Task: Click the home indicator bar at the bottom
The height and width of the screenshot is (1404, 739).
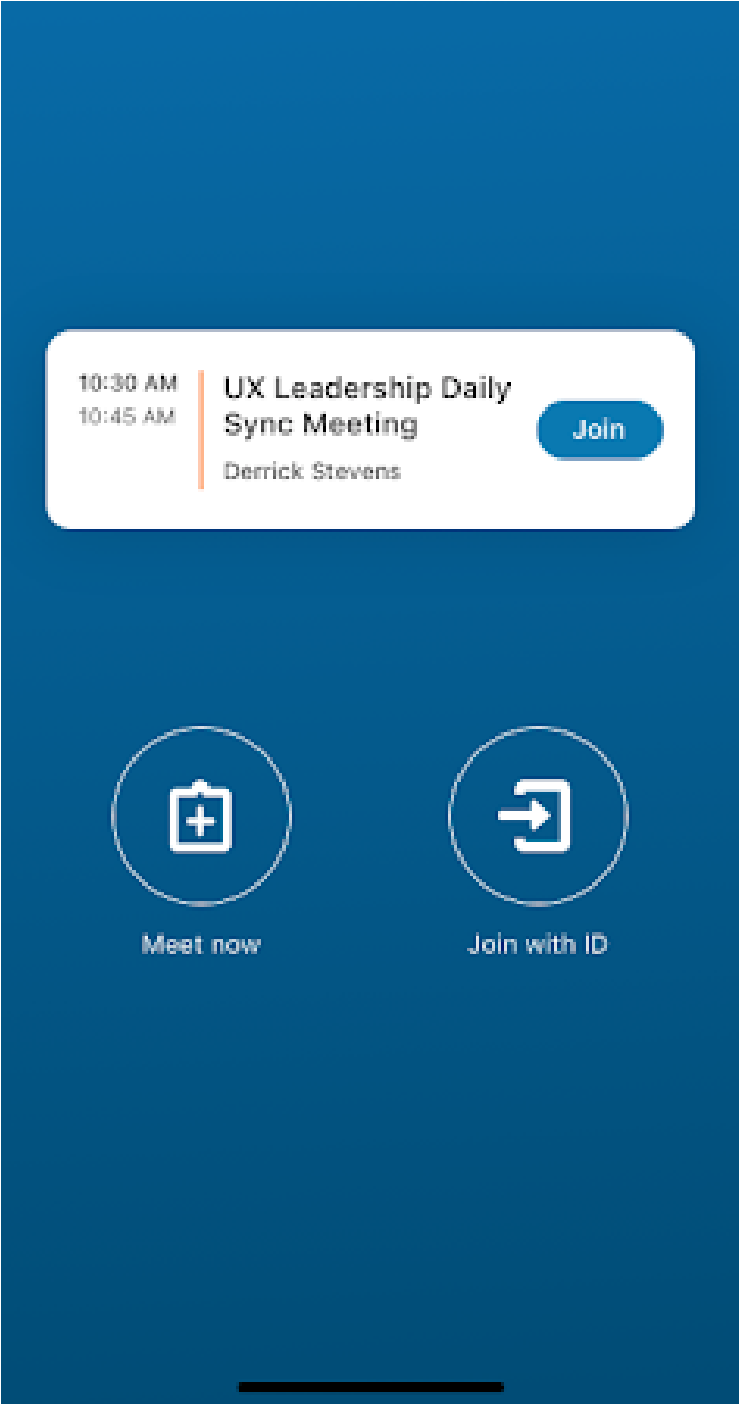Action: pos(369,1387)
